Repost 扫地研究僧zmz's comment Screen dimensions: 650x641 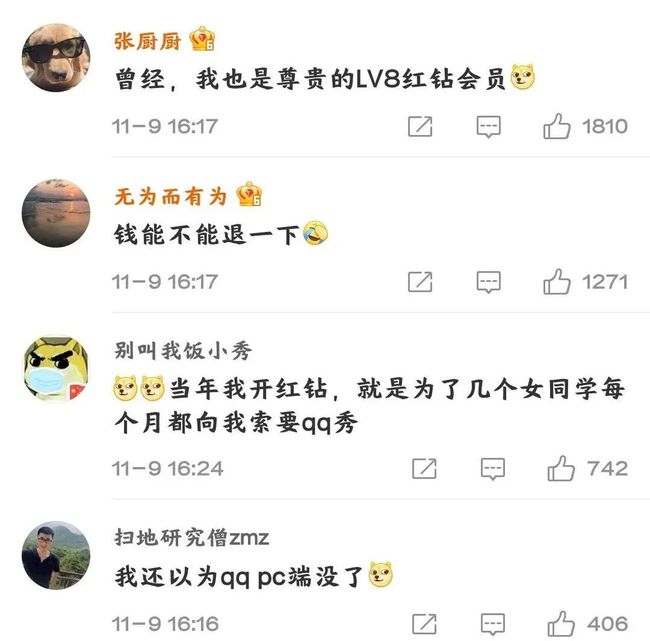click(x=424, y=623)
